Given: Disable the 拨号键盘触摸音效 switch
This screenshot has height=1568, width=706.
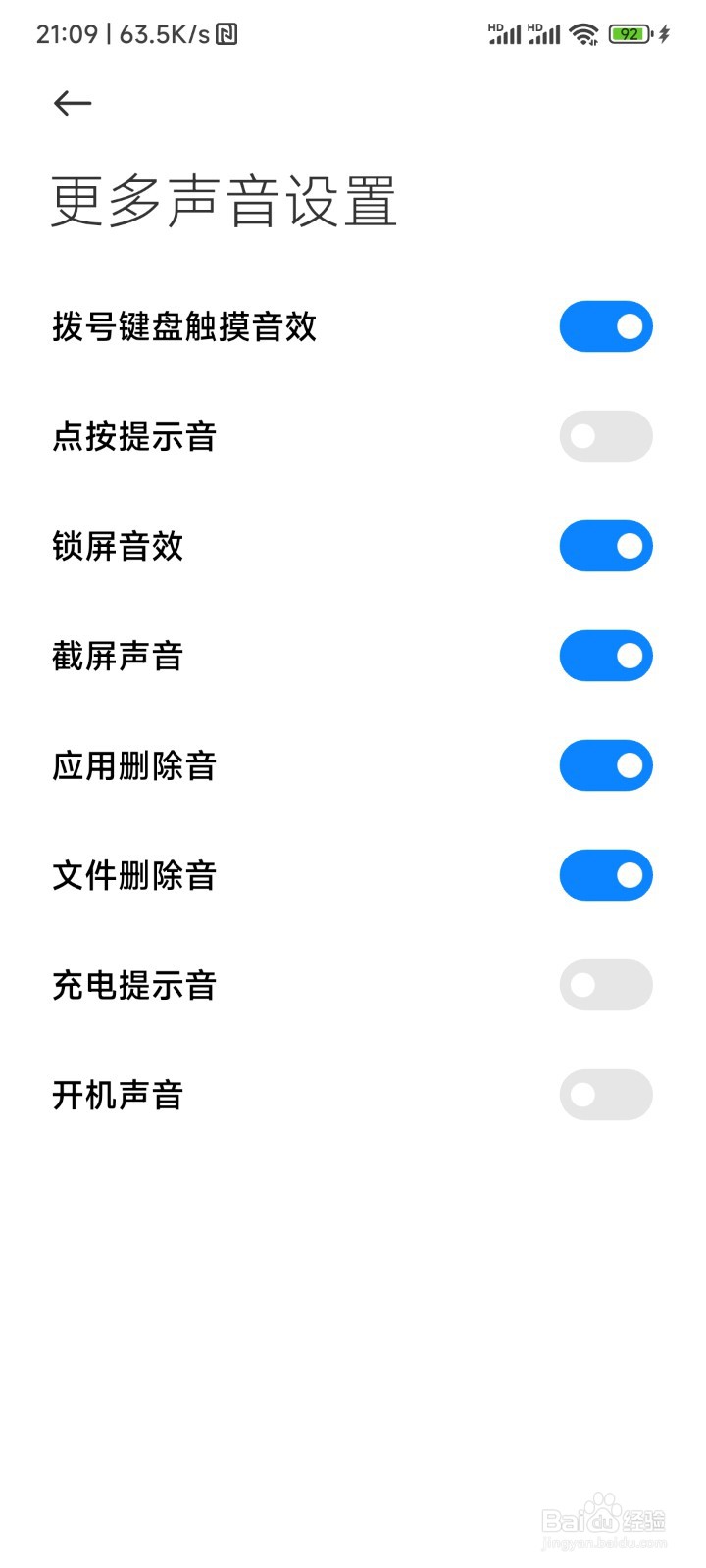Looking at the screenshot, I should point(605,326).
